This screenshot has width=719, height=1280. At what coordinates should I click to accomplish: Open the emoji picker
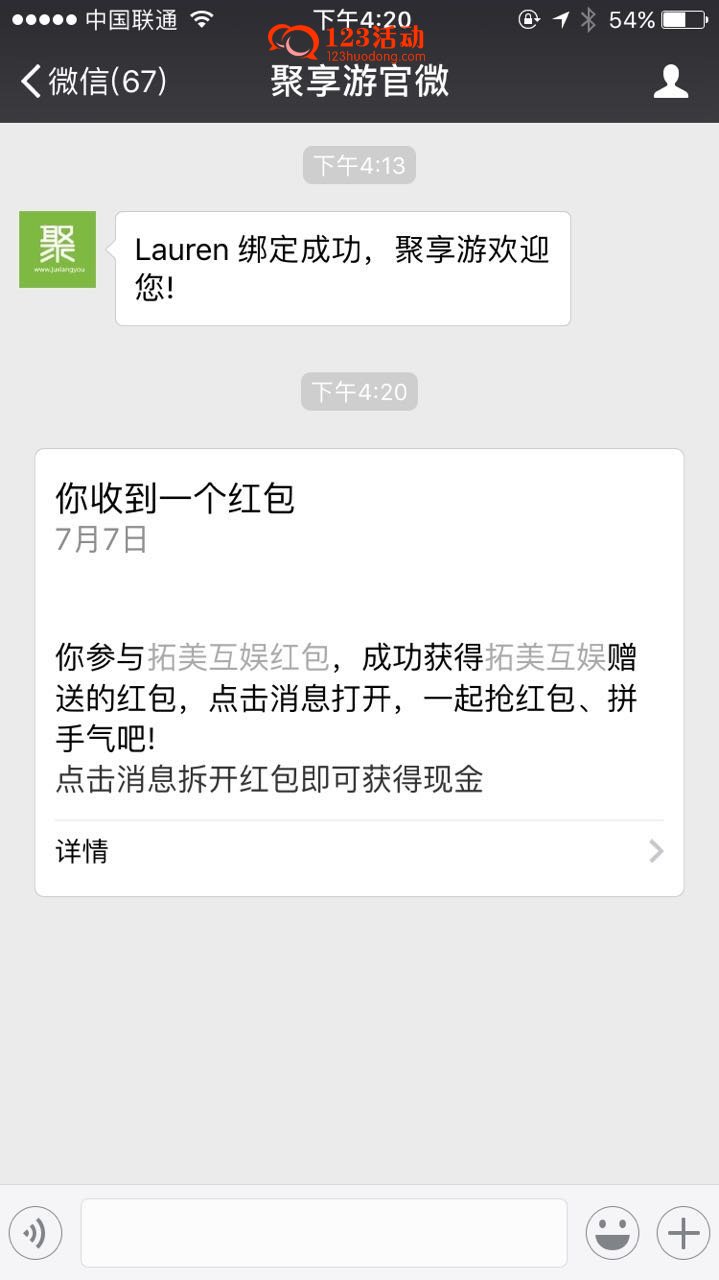612,1233
